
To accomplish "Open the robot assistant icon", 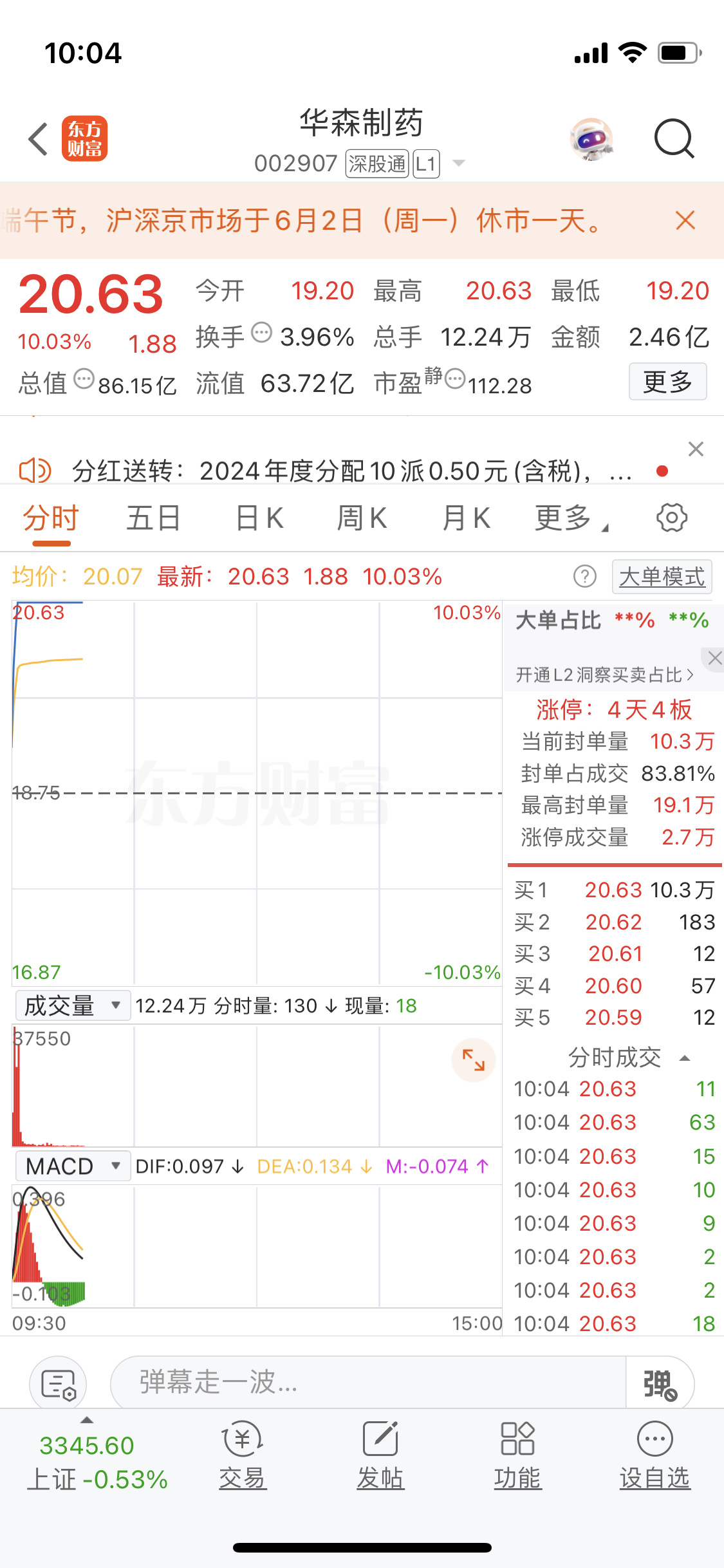I will click(x=591, y=139).
